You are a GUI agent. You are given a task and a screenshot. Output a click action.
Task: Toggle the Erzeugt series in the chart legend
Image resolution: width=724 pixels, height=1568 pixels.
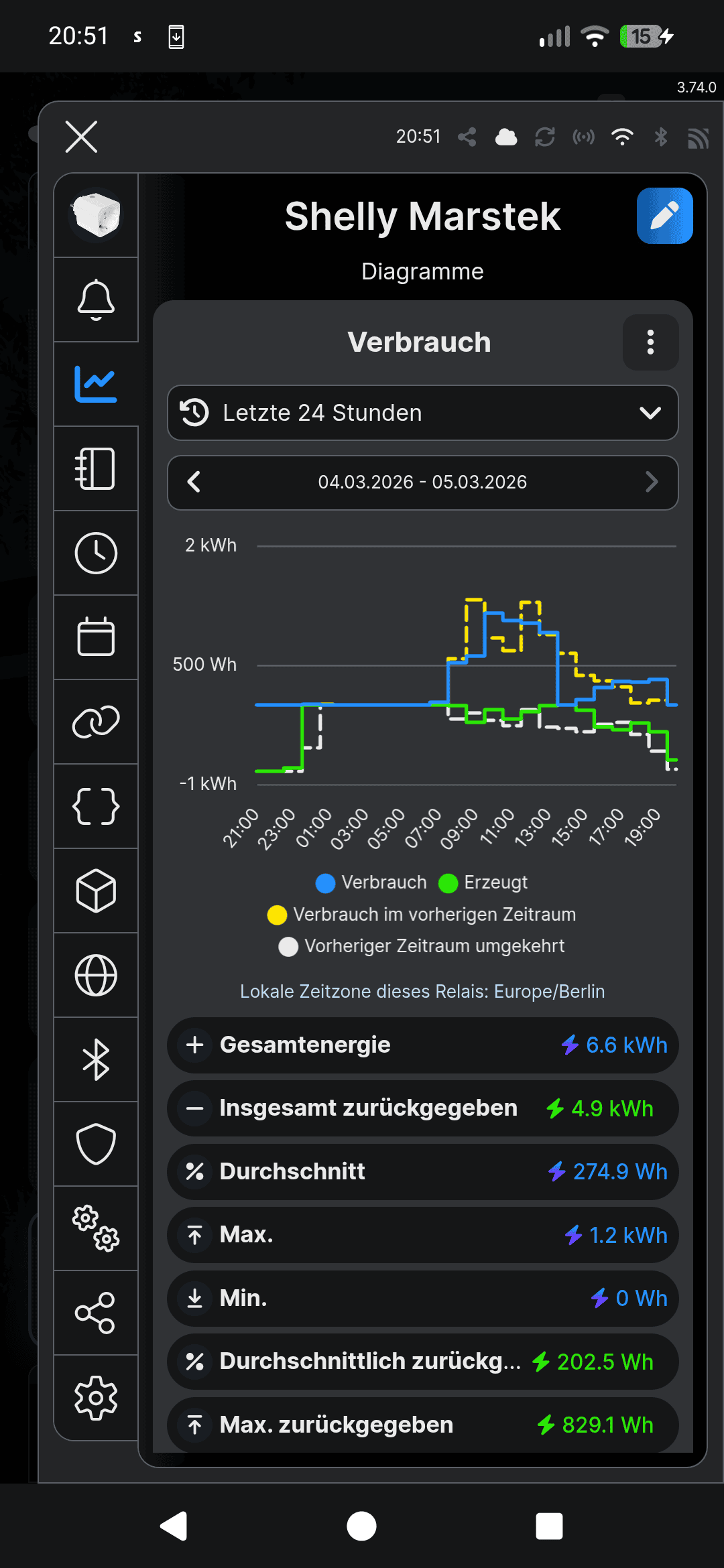pos(483,883)
